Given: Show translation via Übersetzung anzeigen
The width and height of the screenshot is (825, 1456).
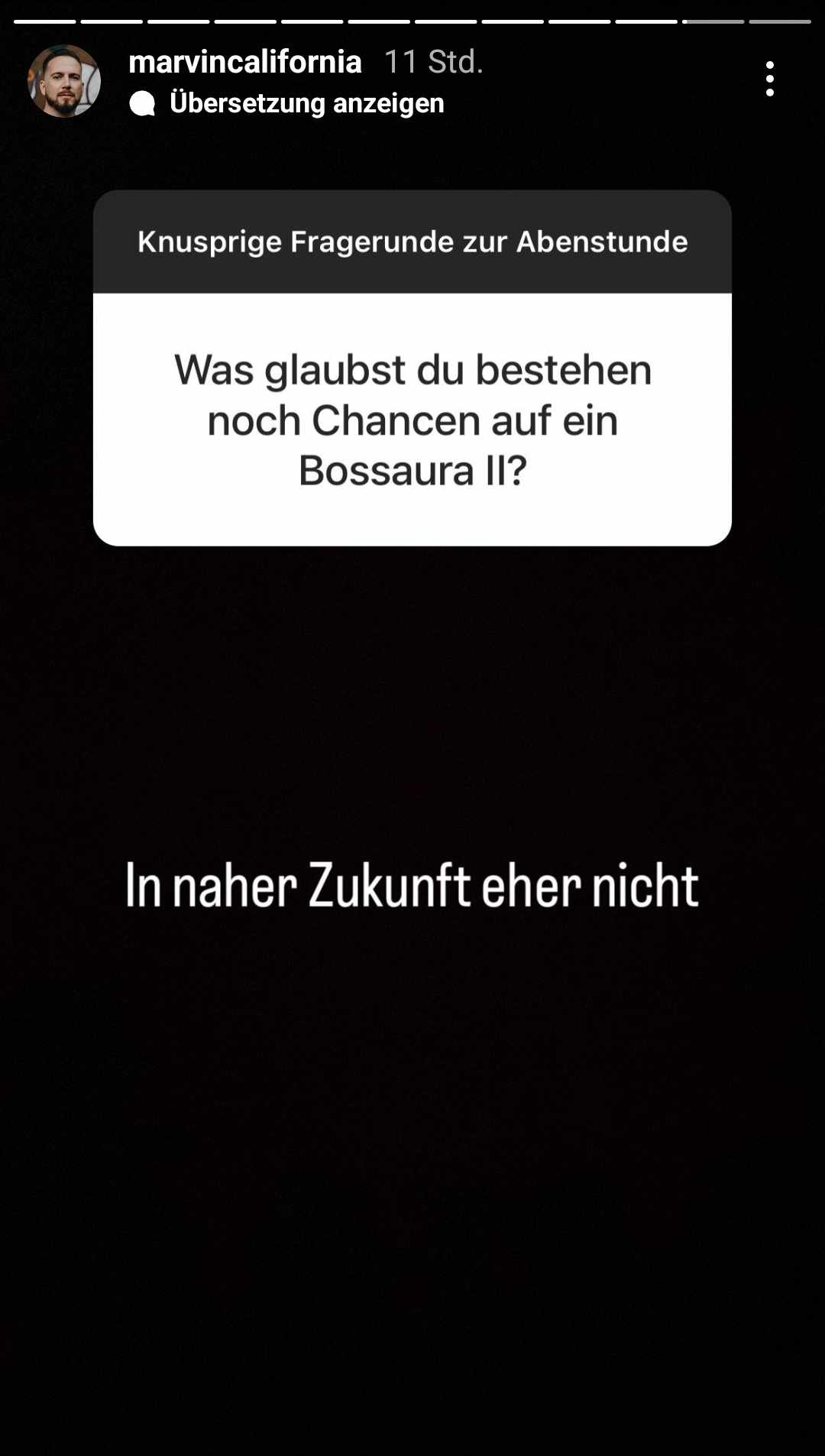Looking at the screenshot, I should [306, 103].
